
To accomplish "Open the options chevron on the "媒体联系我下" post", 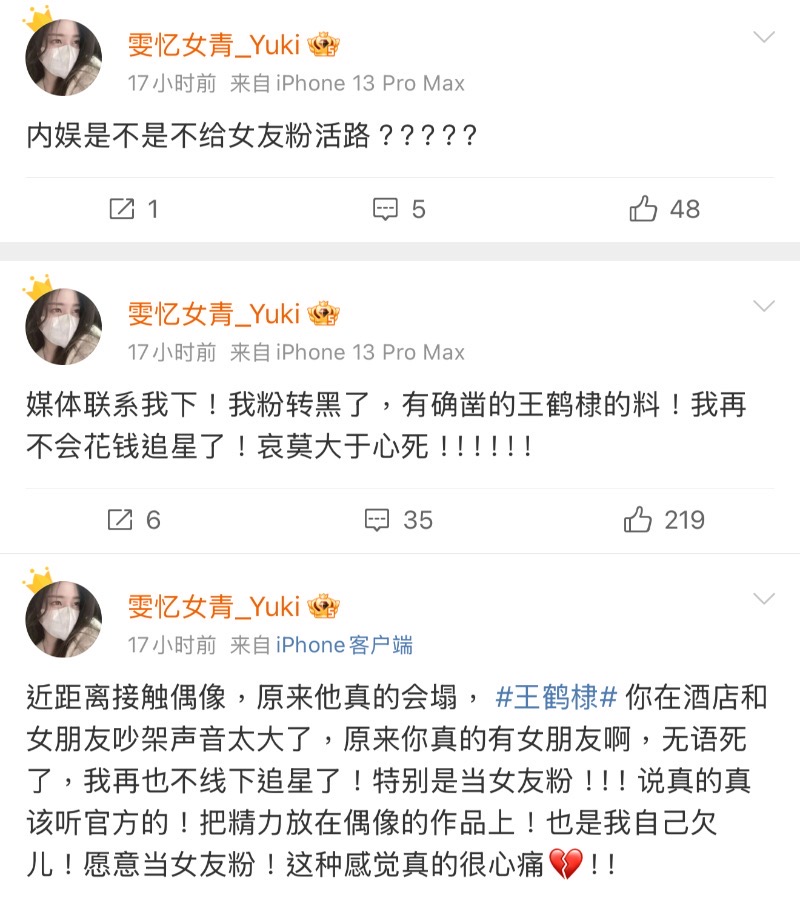I will [x=764, y=305].
